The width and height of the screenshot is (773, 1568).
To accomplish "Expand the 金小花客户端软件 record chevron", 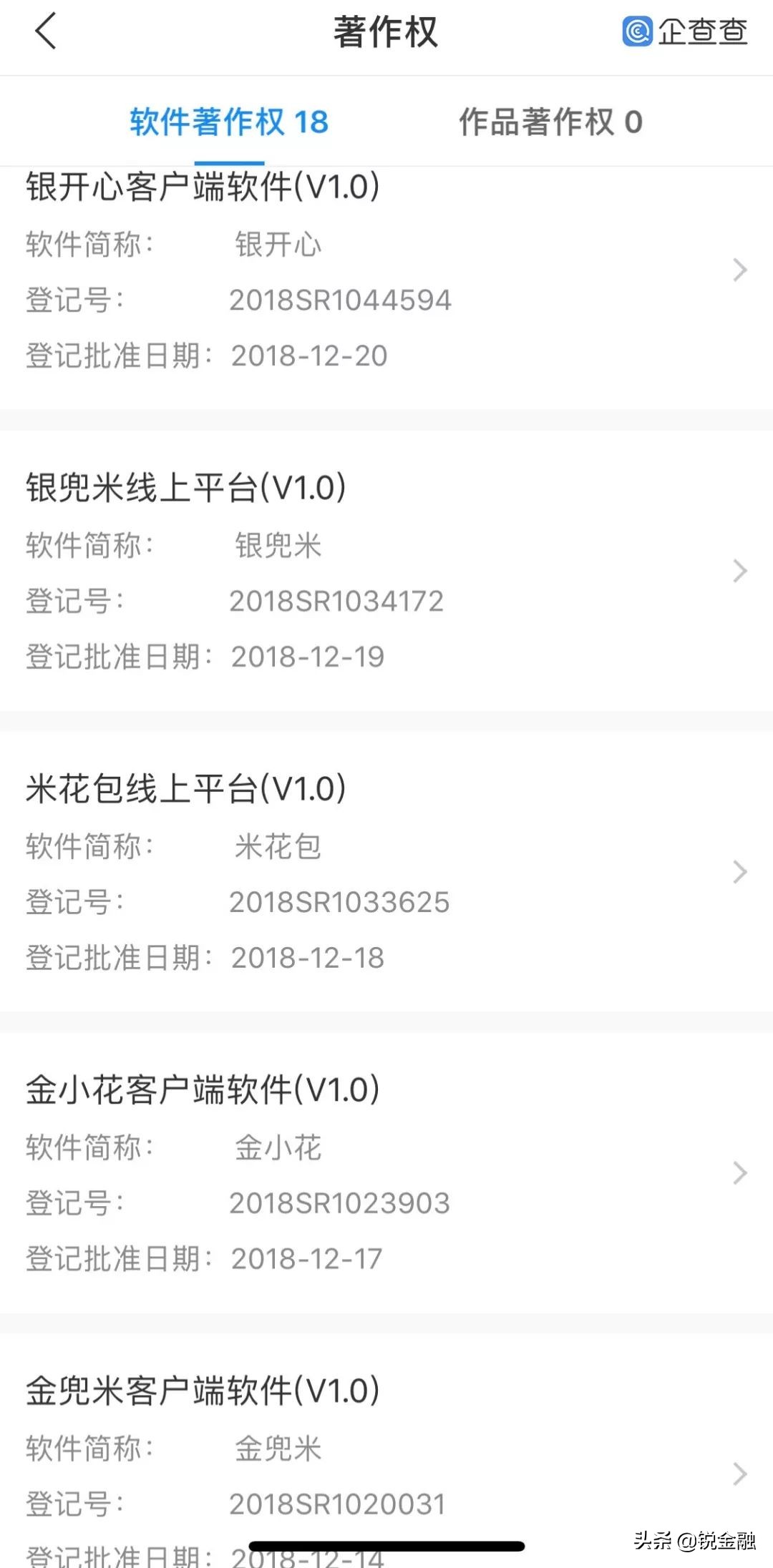I will pyautogui.click(x=739, y=1173).
